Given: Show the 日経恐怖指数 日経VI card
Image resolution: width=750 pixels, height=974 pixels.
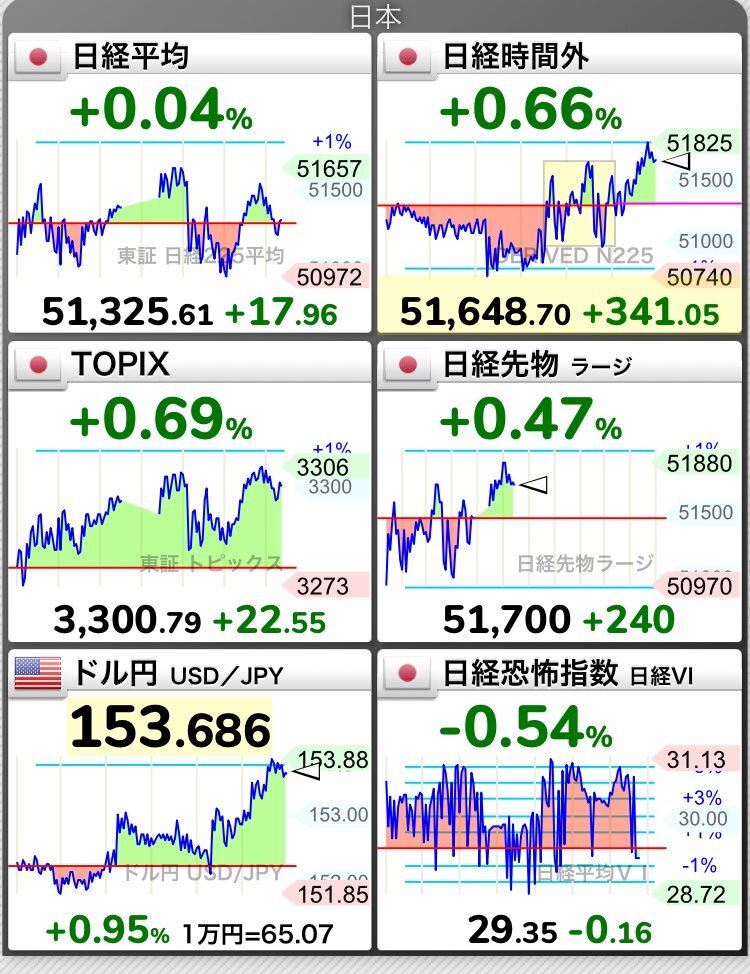Looking at the screenshot, I should point(559,800).
